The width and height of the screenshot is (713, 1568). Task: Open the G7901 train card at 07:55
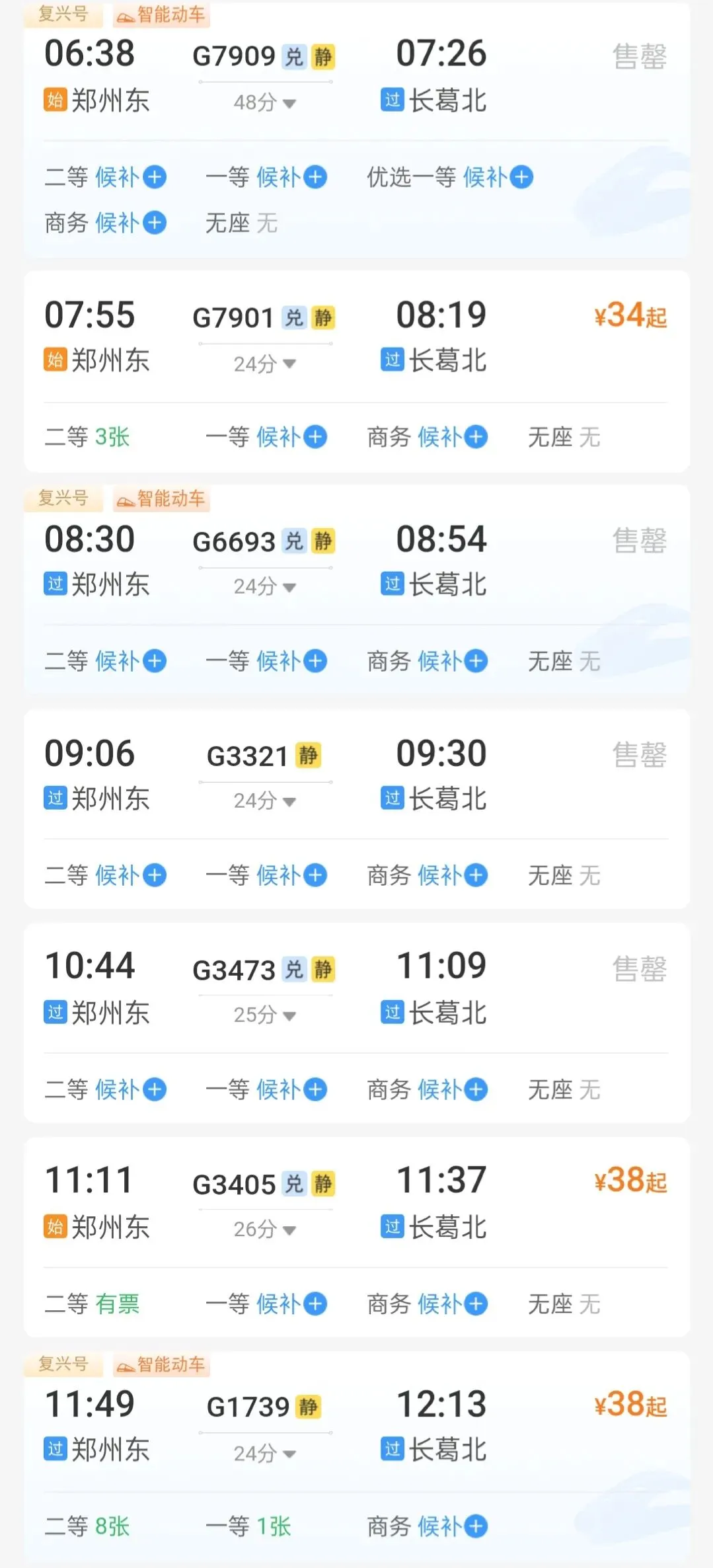click(357, 371)
